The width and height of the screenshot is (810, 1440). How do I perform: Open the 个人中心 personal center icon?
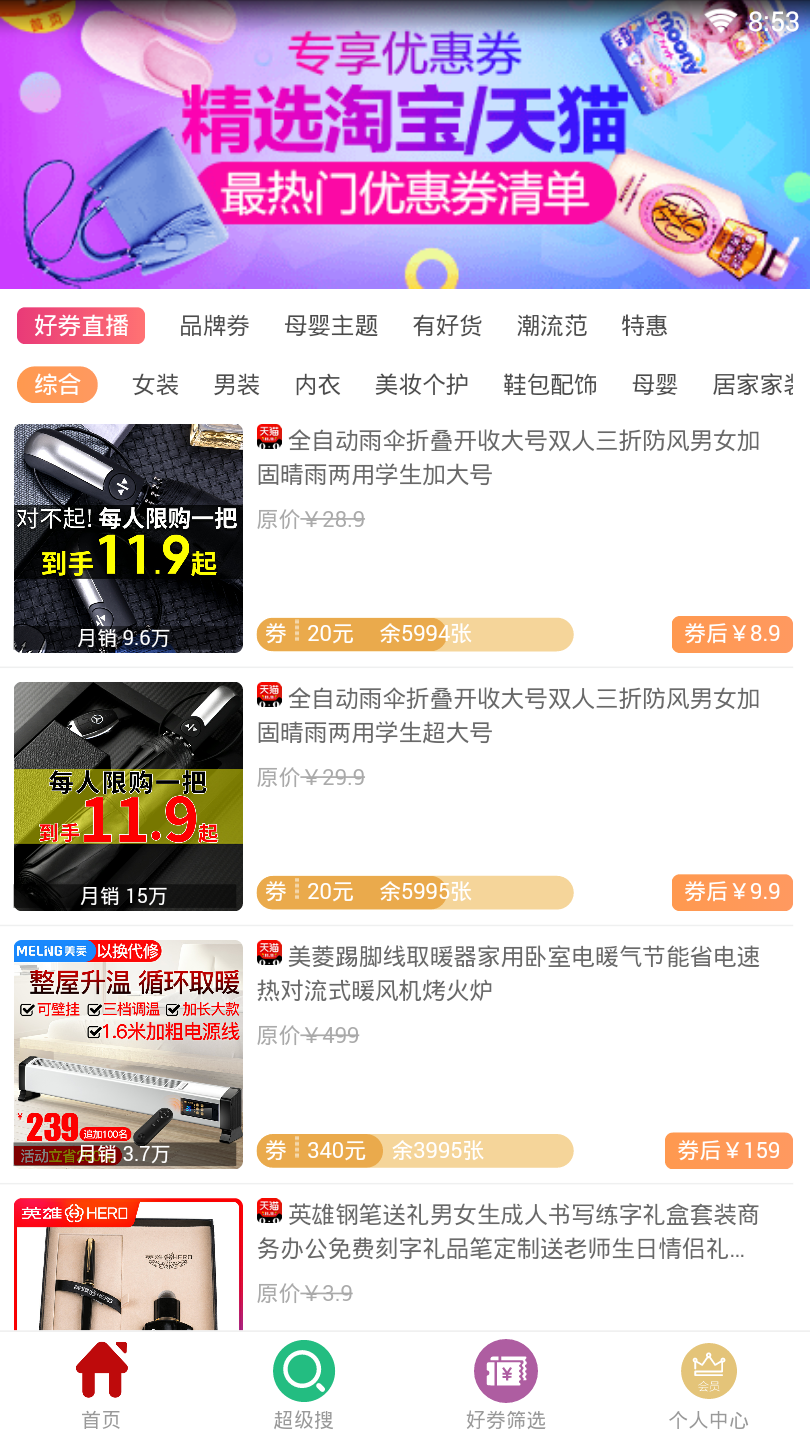pyautogui.click(x=708, y=1371)
